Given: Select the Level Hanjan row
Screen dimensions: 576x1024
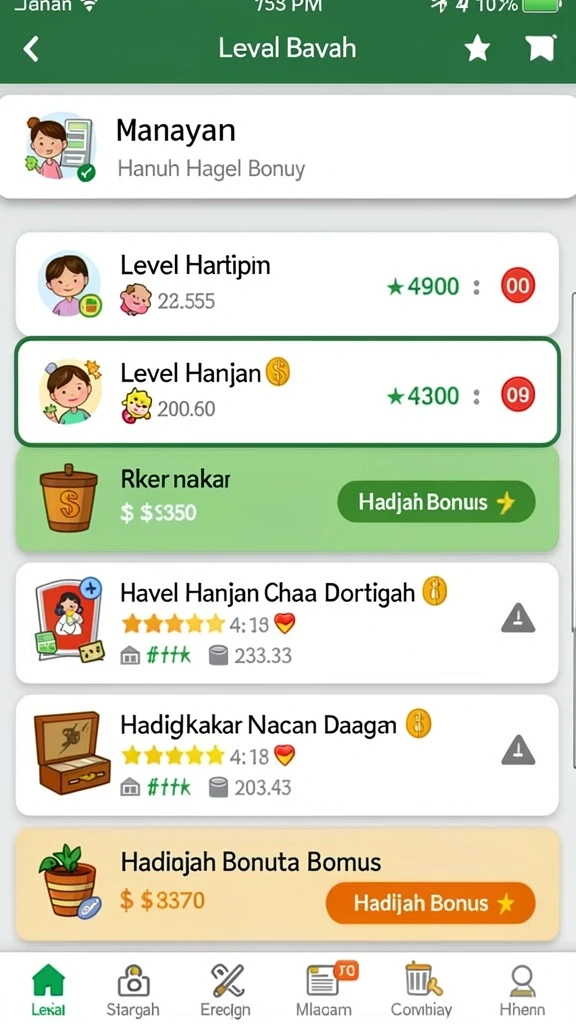Looking at the screenshot, I should [x=287, y=392].
